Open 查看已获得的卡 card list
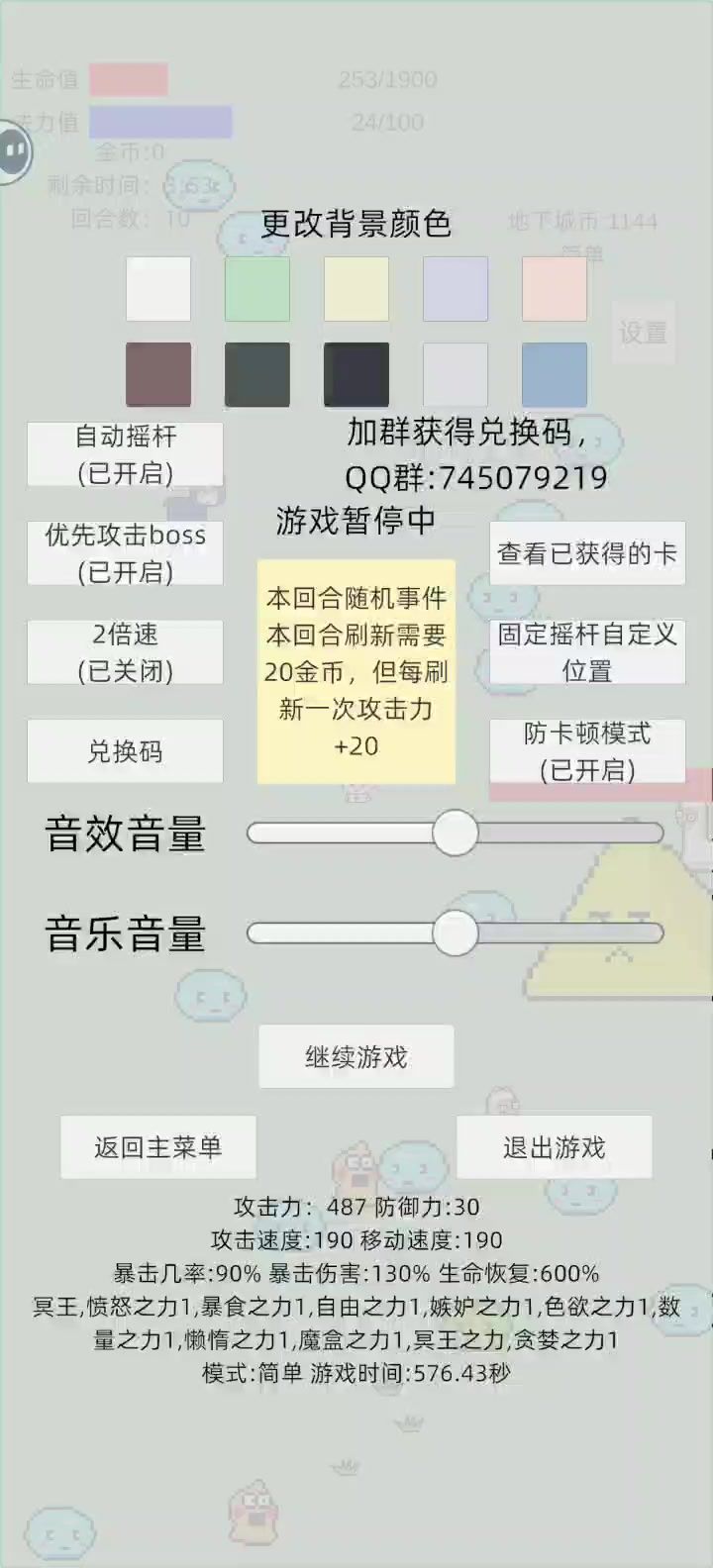 [x=587, y=553]
